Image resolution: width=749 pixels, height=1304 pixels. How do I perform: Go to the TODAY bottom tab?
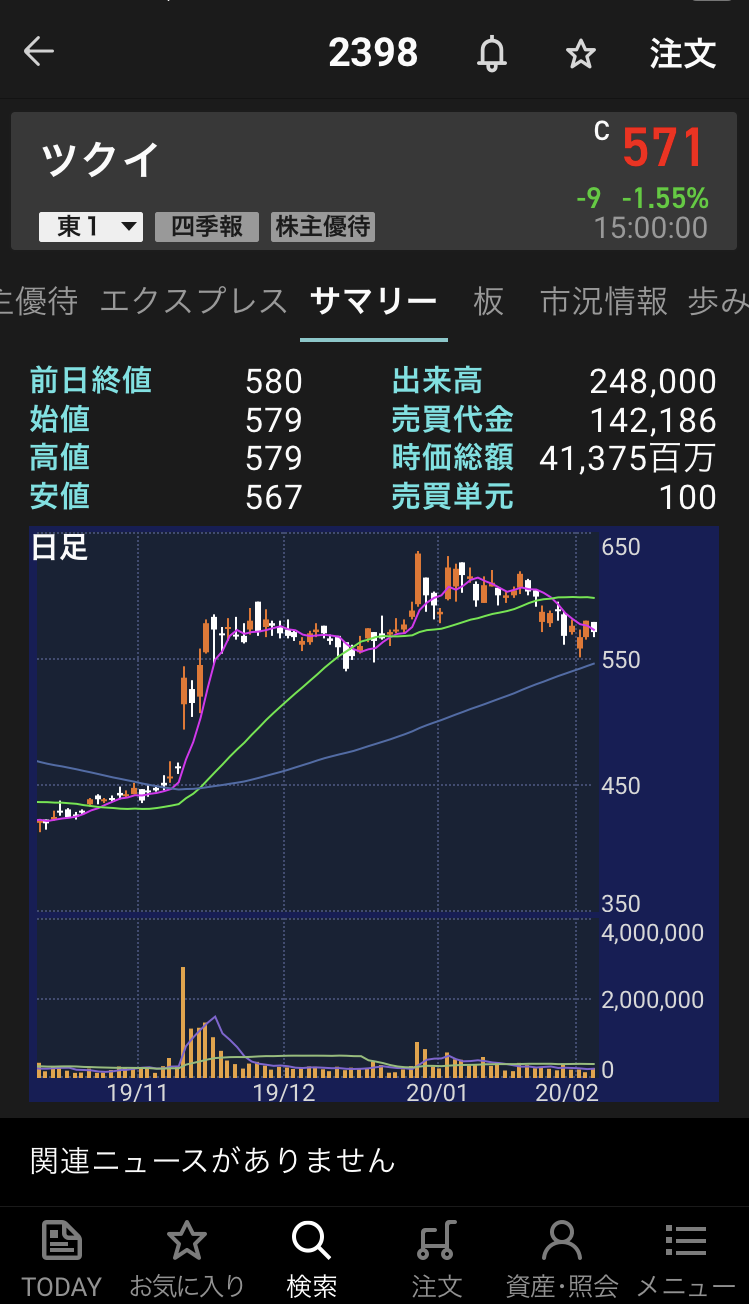point(62,1258)
